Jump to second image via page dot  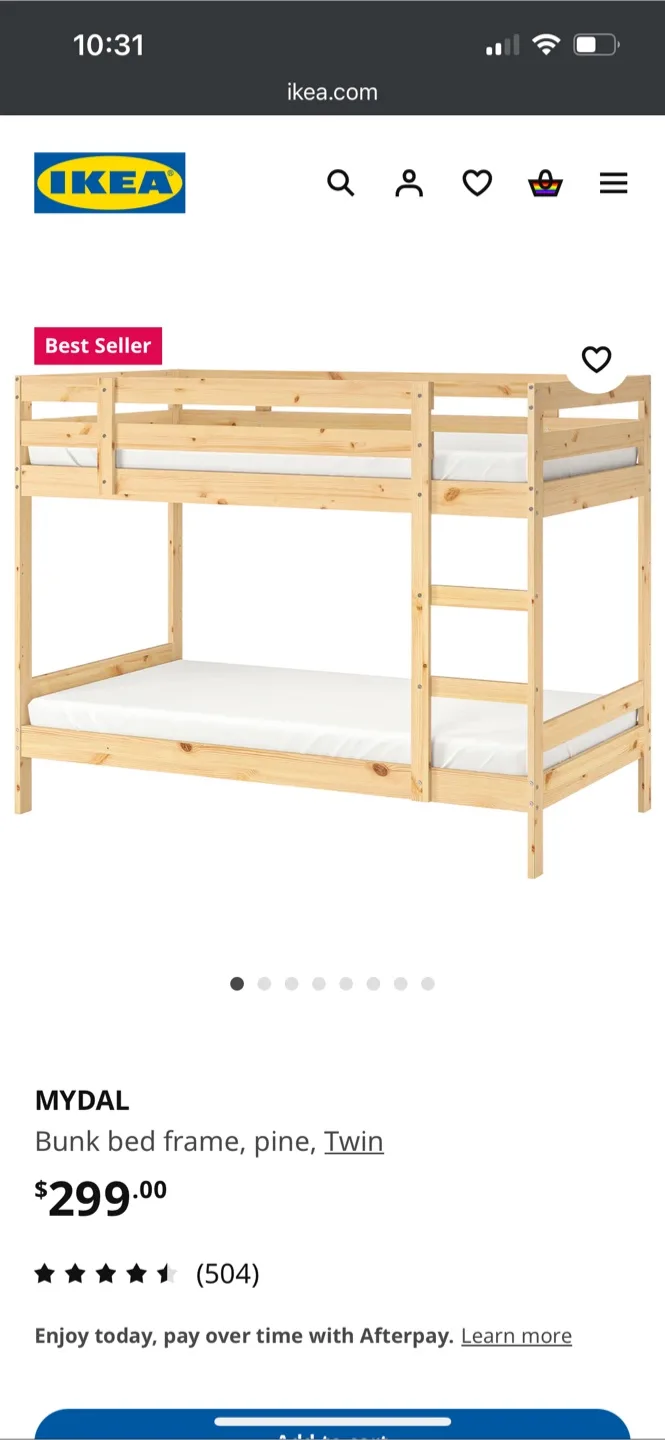(264, 984)
